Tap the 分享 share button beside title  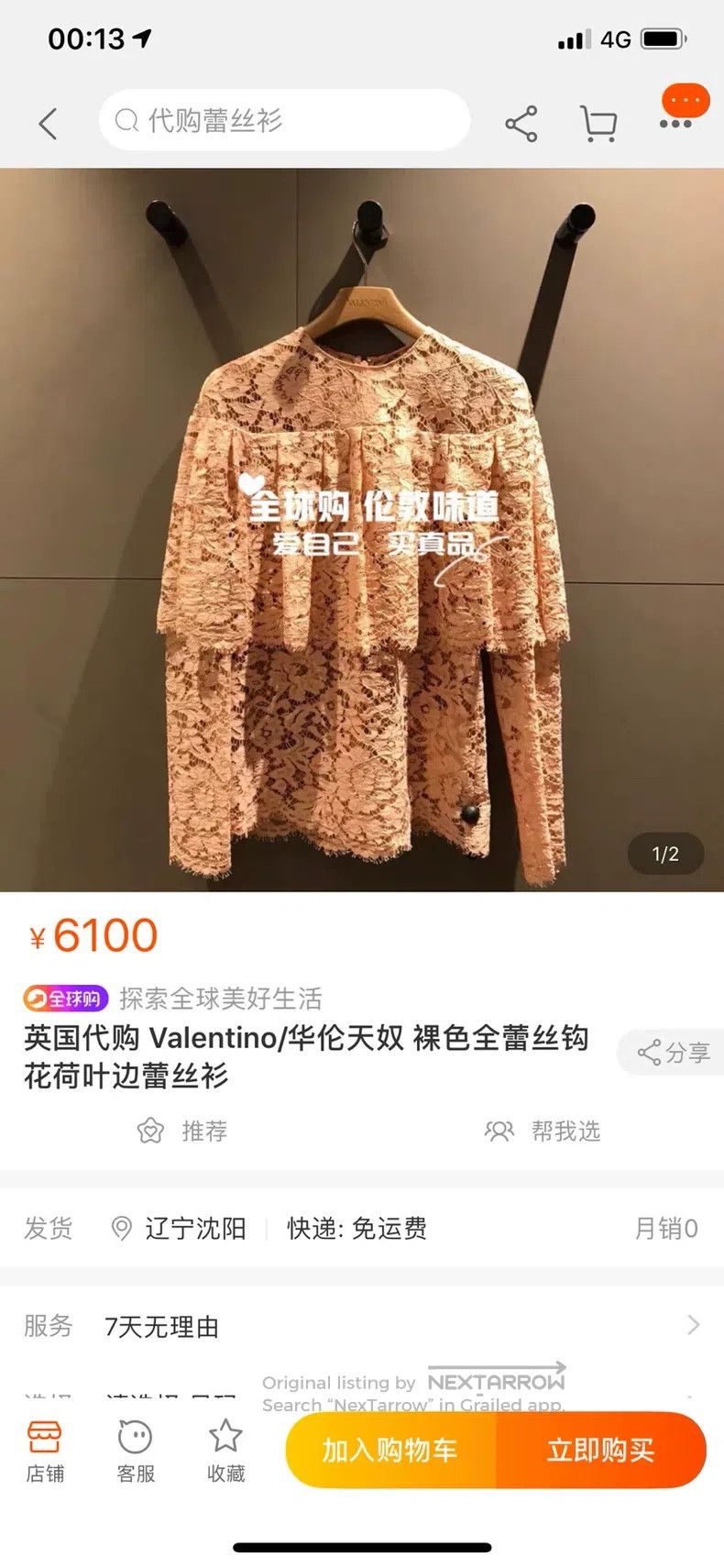(674, 1053)
